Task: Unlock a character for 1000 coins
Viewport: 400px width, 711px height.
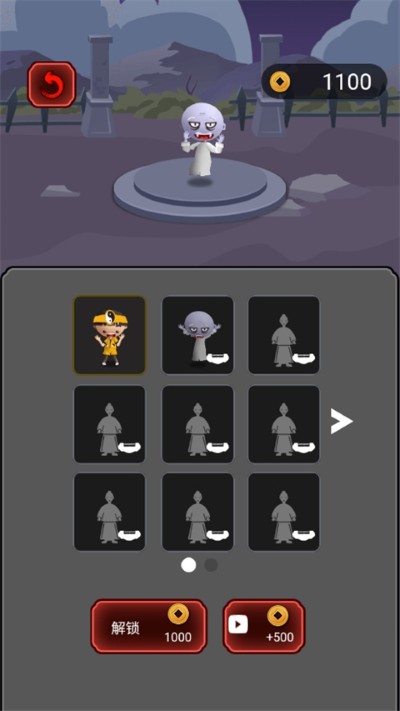Action: click(x=149, y=627)
